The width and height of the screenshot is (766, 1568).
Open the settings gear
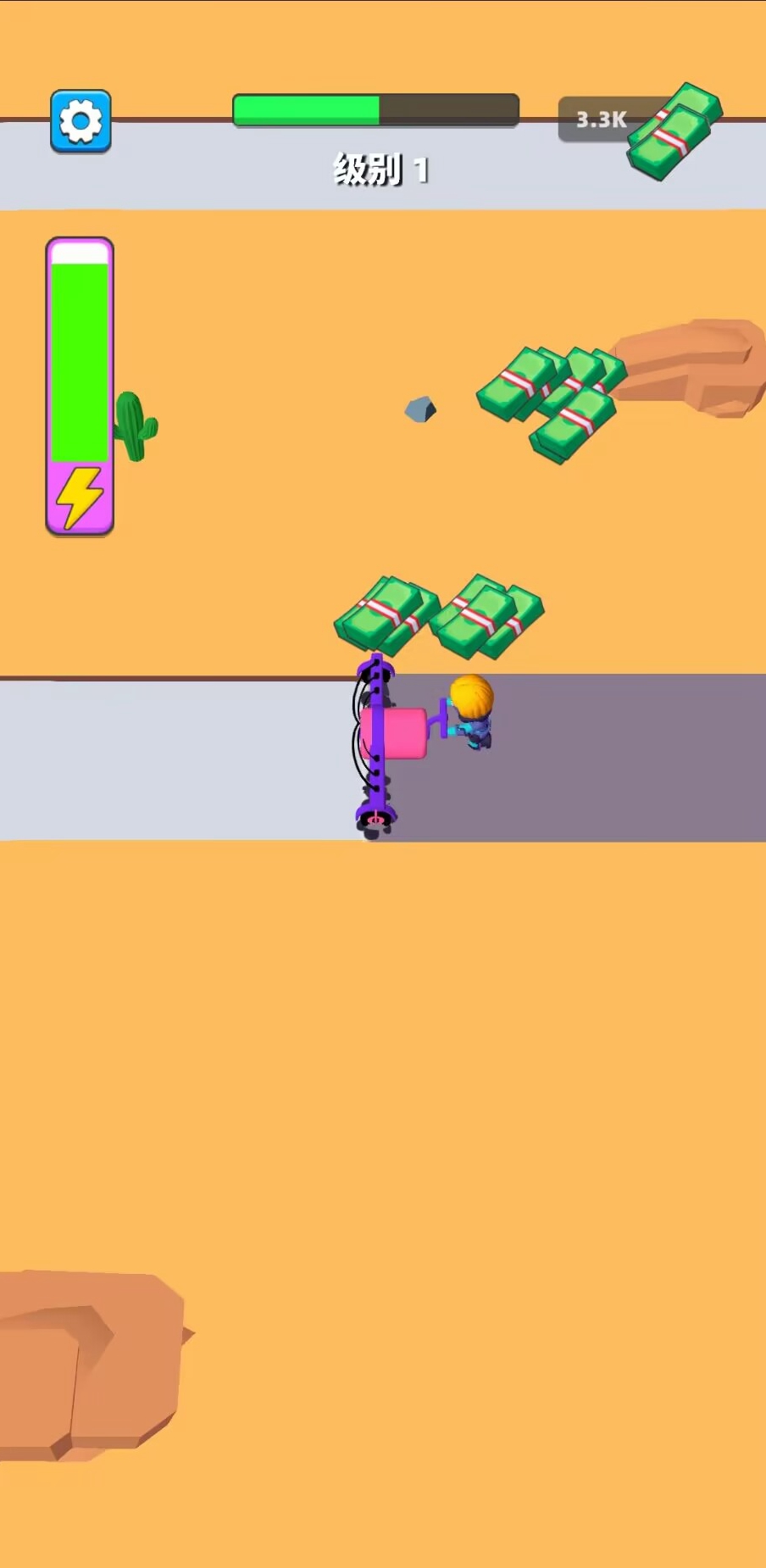[80, 121]
